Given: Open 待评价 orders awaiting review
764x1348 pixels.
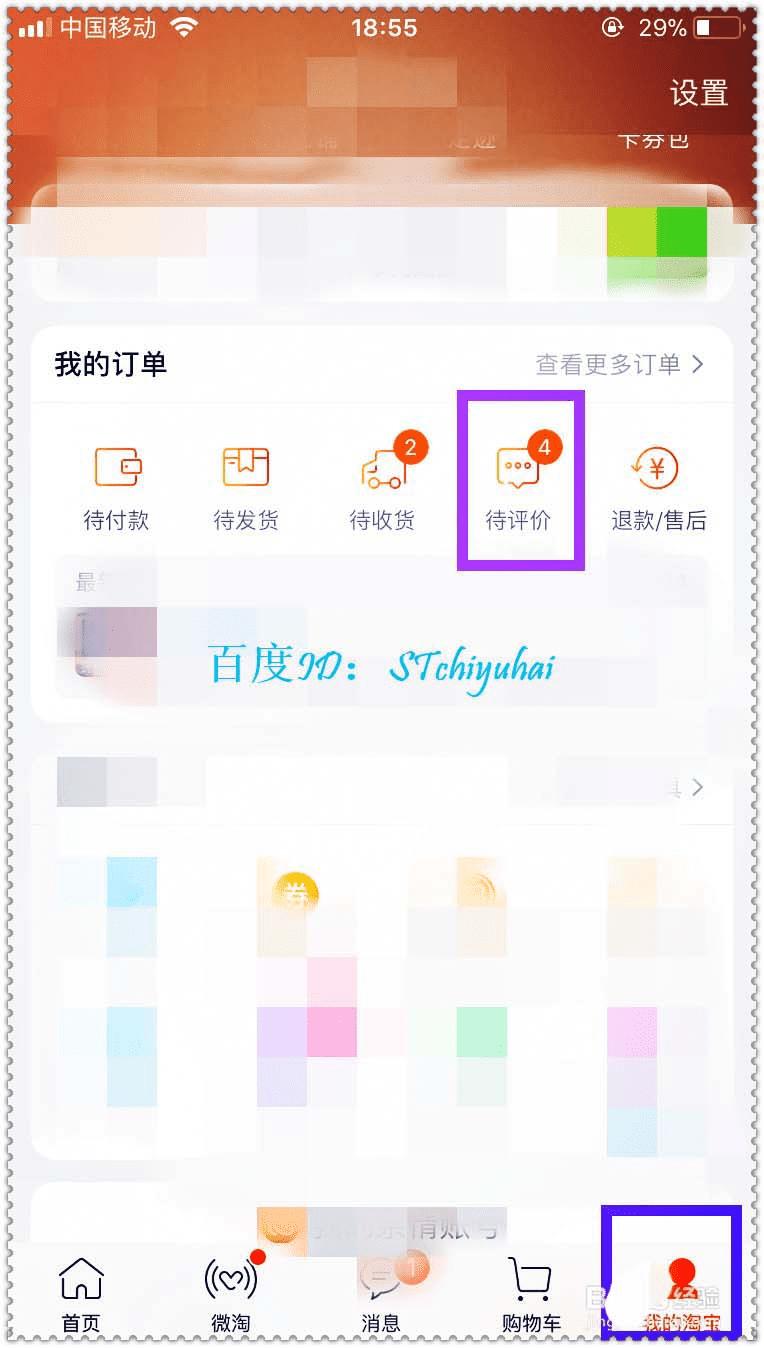Looking at the screenshot, I should 519,487.
